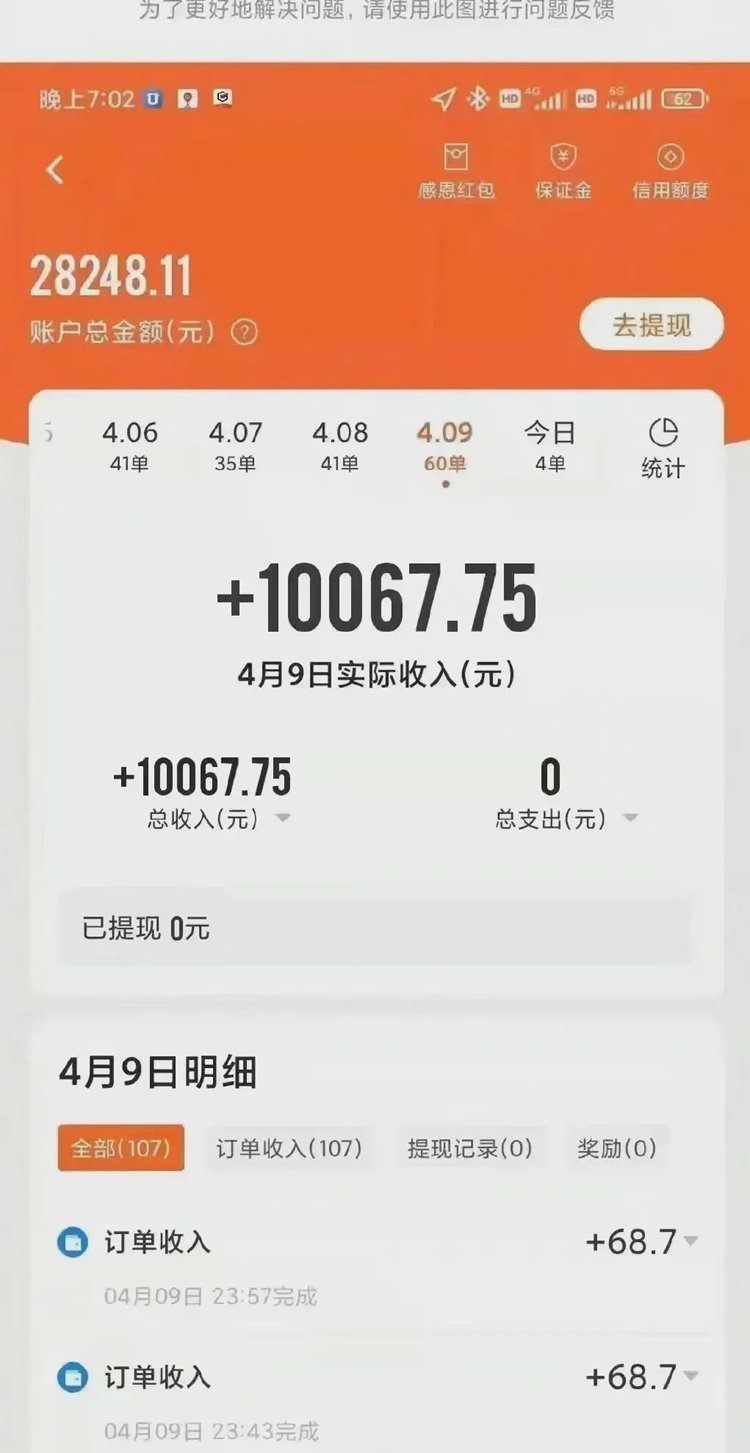Show 全部(107) records
This screenshot has height=1453, width=750.
120,1148
